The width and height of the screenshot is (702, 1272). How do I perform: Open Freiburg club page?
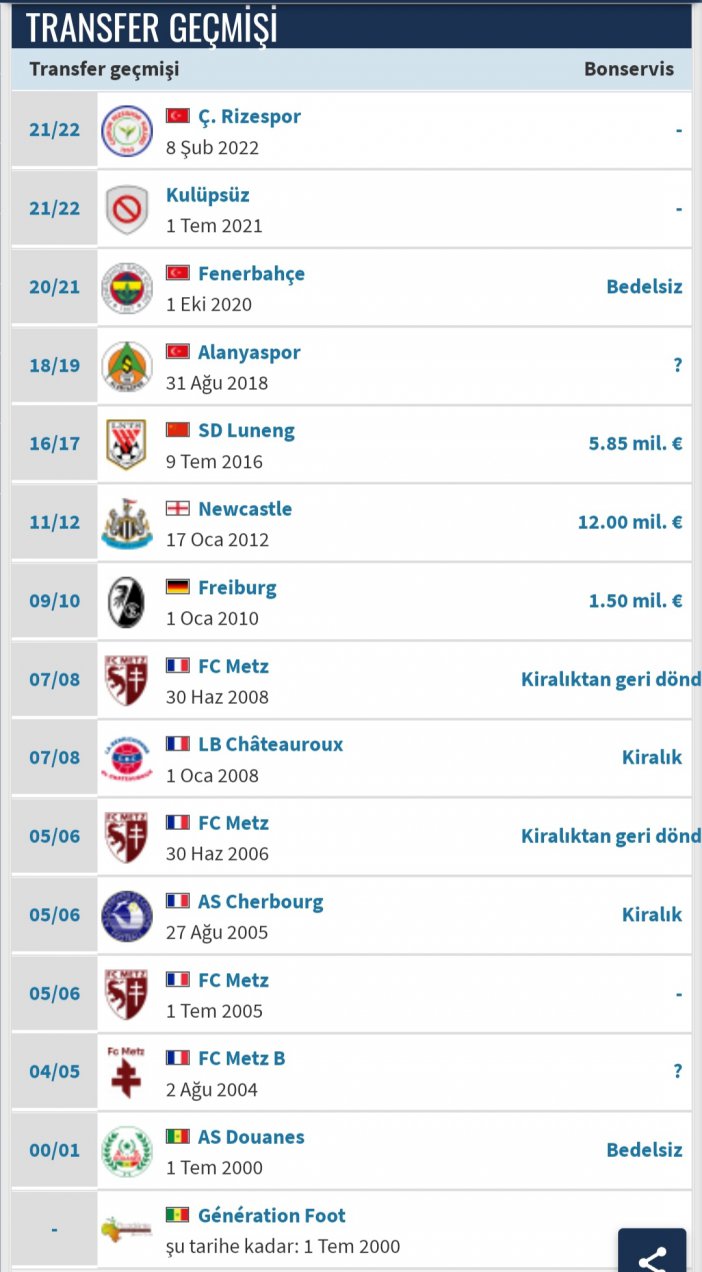[237, 588]
